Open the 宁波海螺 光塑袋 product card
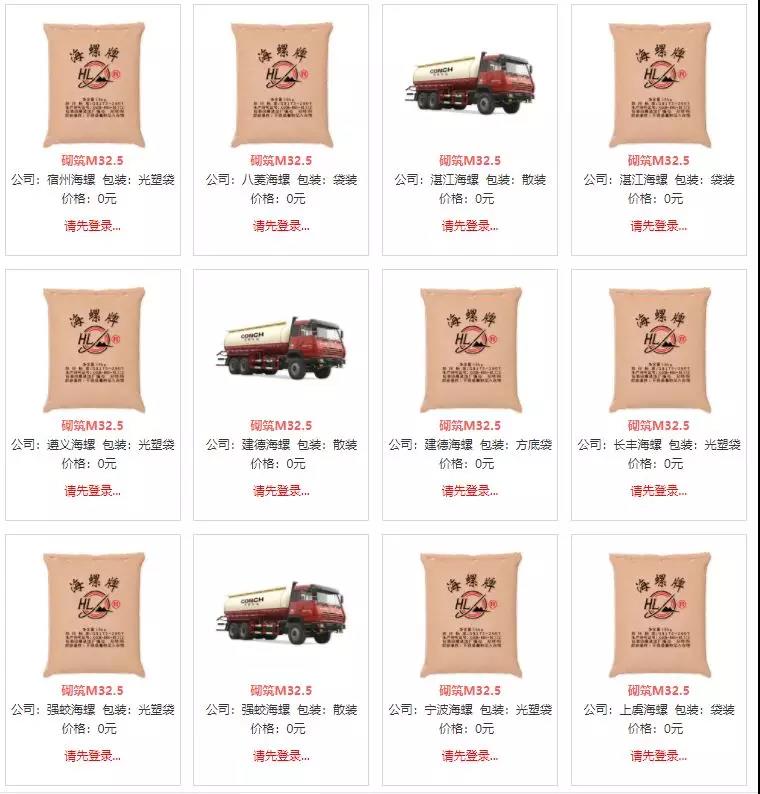The width and height of the screenshot is (760, 794). tap(470, 615)
